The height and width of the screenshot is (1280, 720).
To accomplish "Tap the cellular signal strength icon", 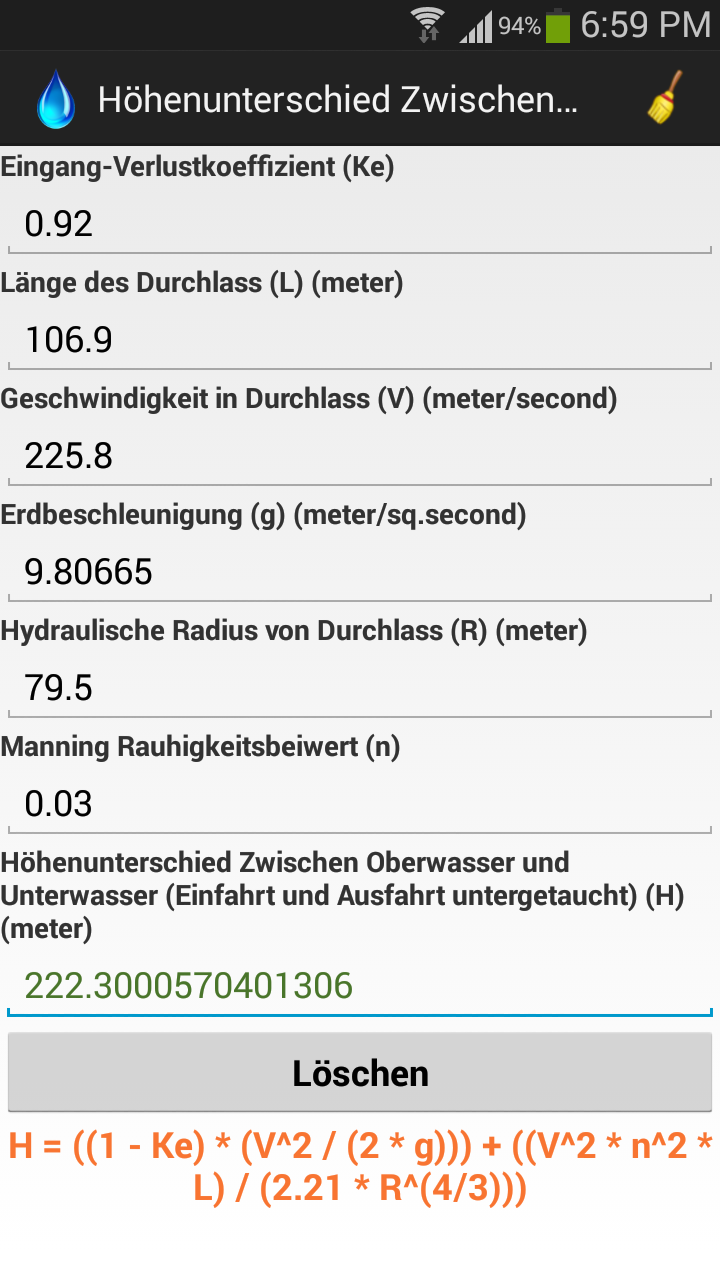I will click(x=475, y=25).
